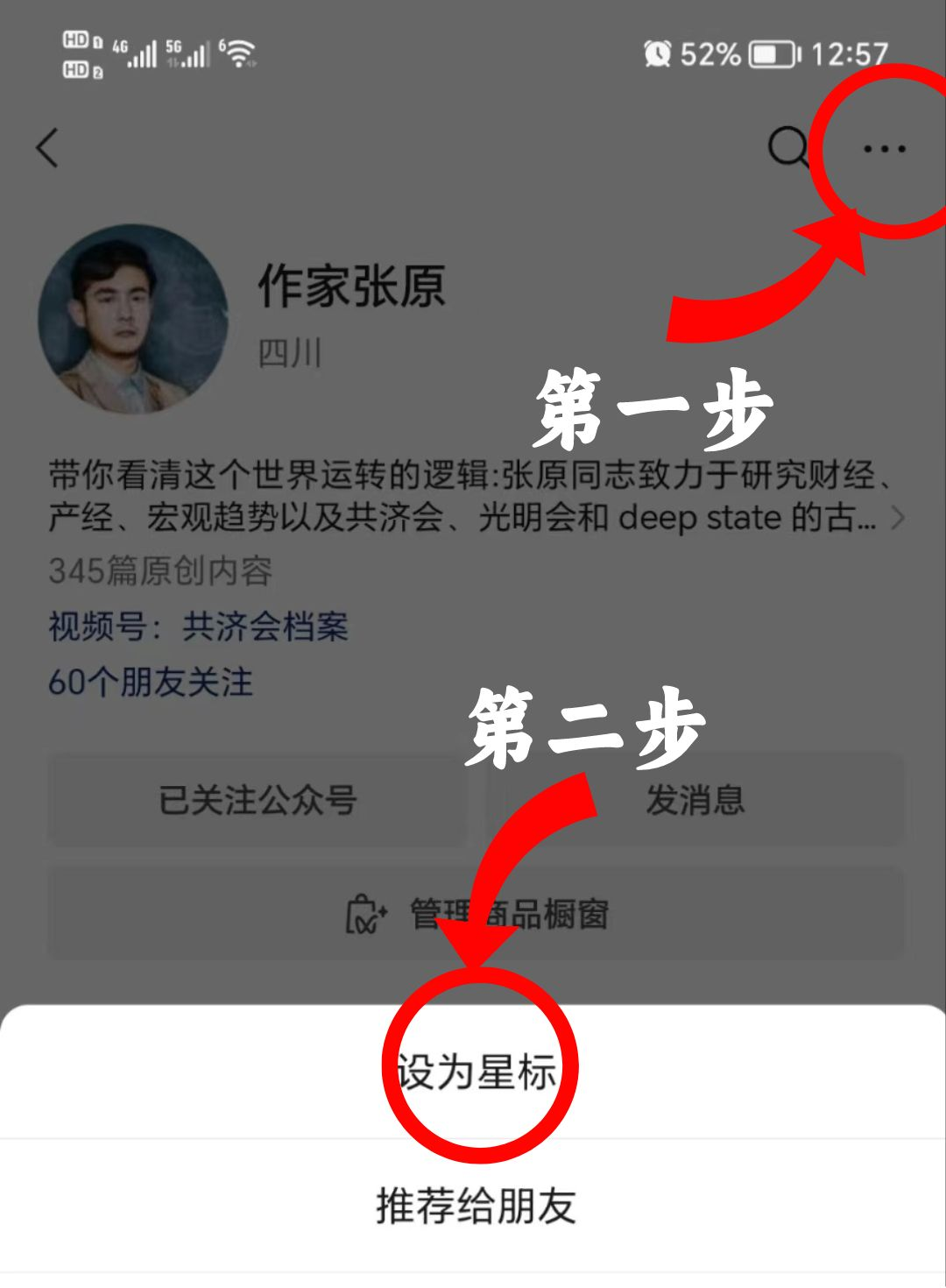The height and width of the screenshot is (1288, 946).
Task: Click the 345篇原创内容 text
Action: [161, 570]
